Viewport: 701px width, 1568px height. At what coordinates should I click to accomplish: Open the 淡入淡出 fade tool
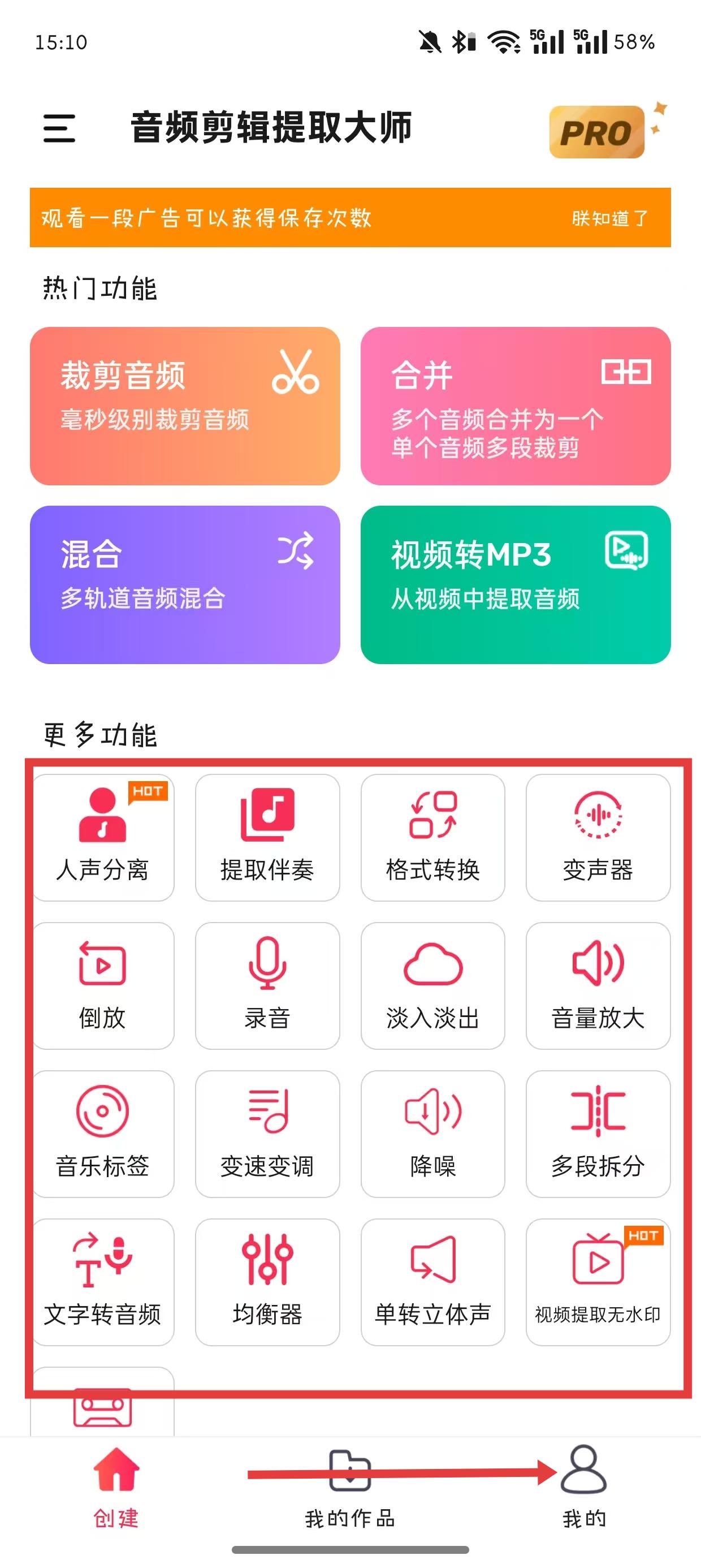tap(432, 986)
